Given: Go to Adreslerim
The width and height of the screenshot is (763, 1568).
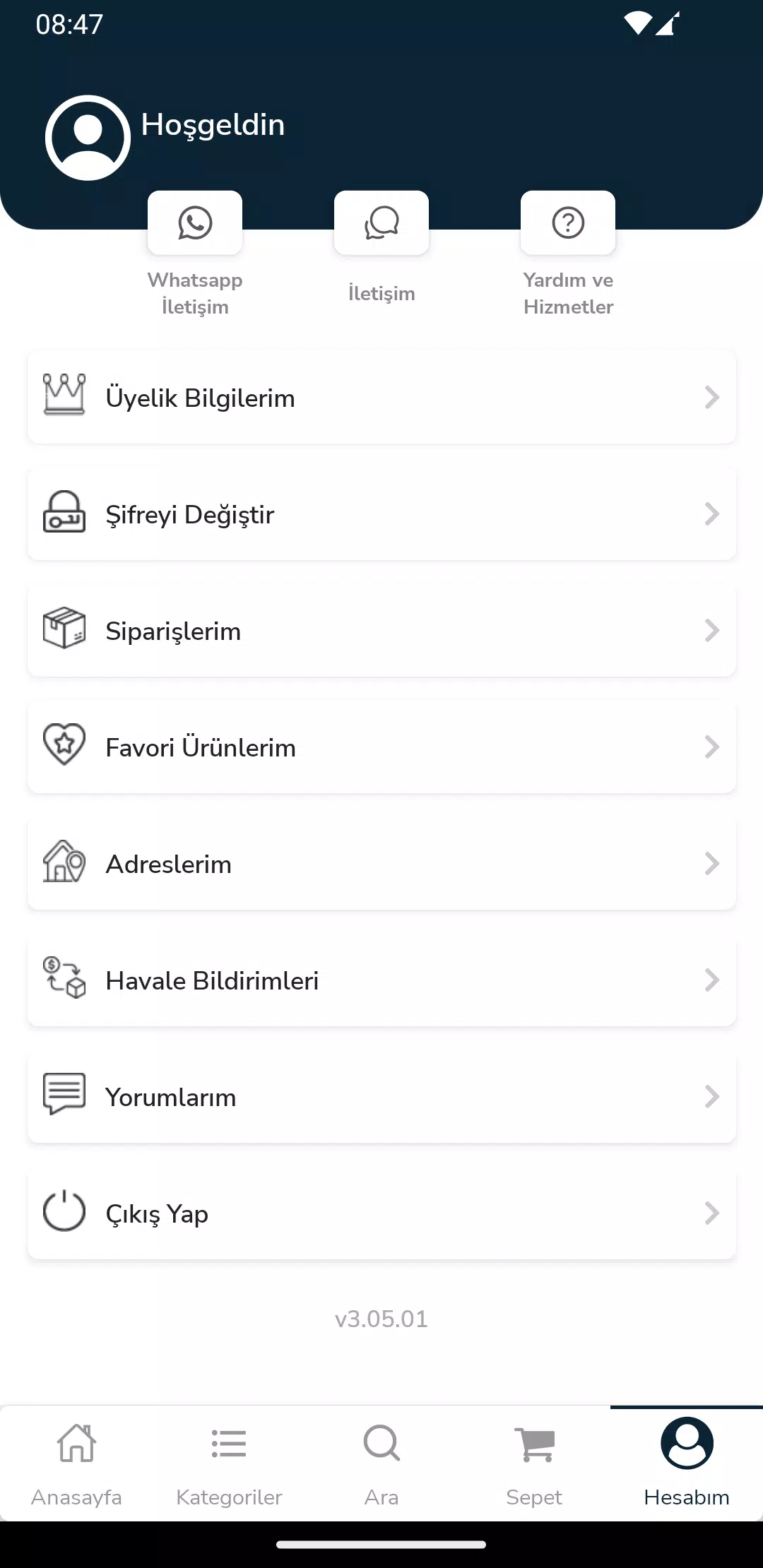Looking at the screenshot, I should coord(381,864).
